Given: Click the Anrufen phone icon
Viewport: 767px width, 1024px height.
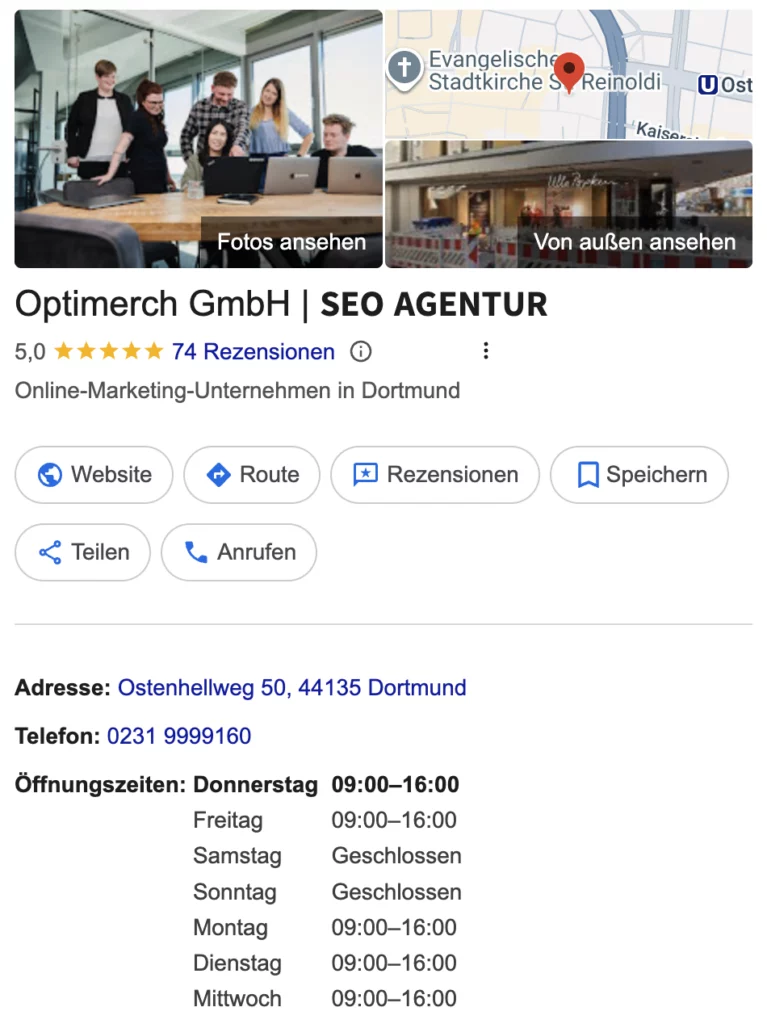Looking at the screenshot, I should pos(196,552).
